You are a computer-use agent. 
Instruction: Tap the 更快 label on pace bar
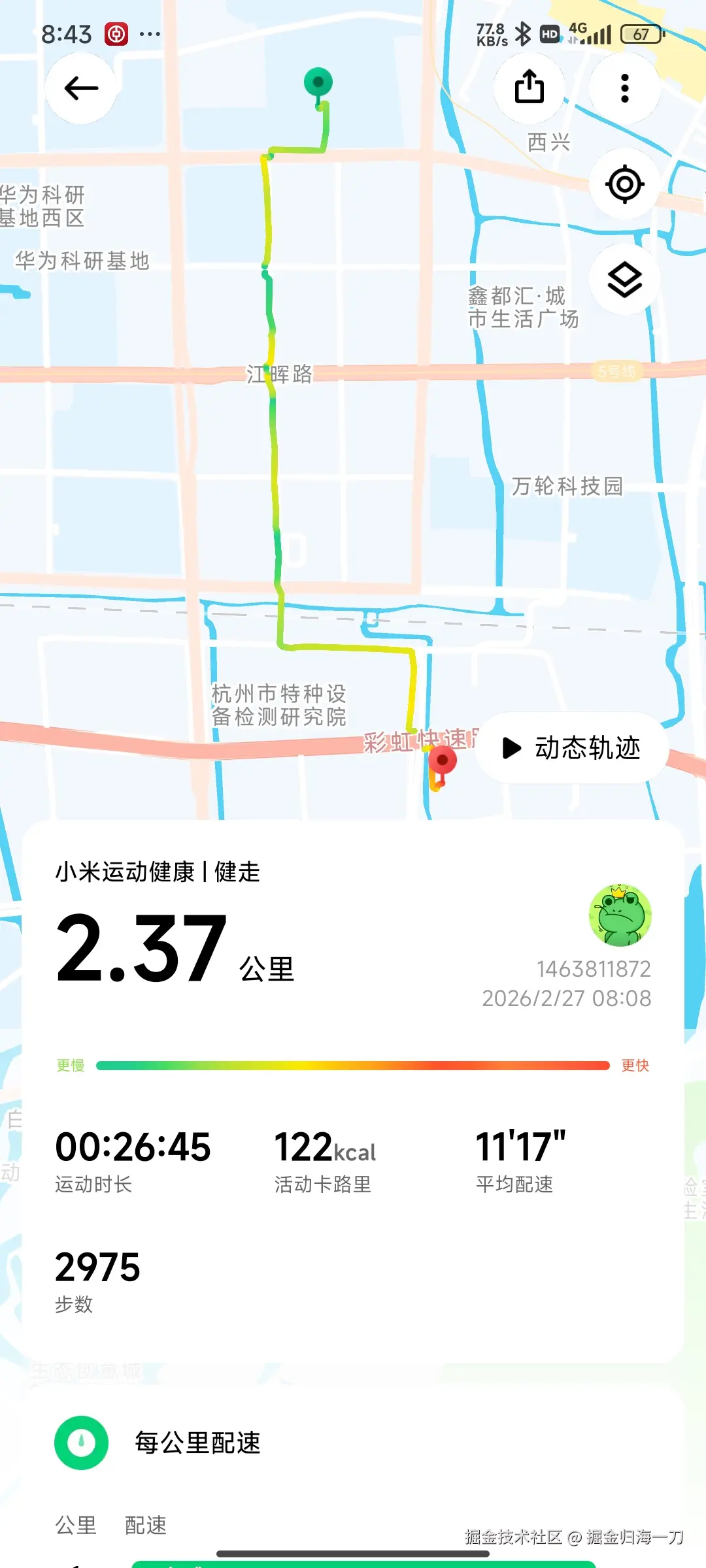pos(635,1065)
